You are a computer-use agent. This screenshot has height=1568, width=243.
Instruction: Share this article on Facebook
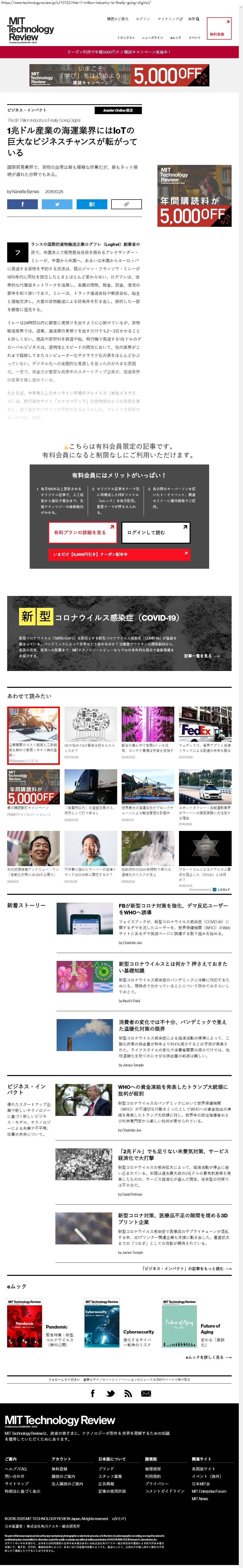22,204
